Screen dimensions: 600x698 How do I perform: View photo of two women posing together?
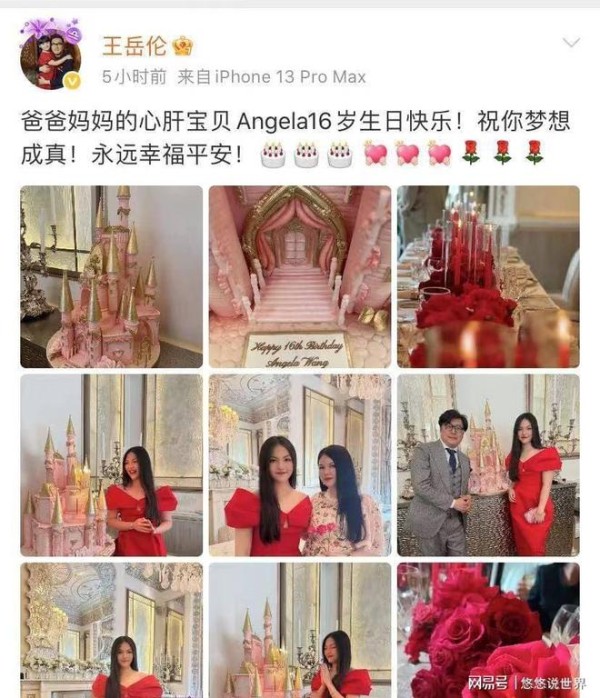[300, 464]
